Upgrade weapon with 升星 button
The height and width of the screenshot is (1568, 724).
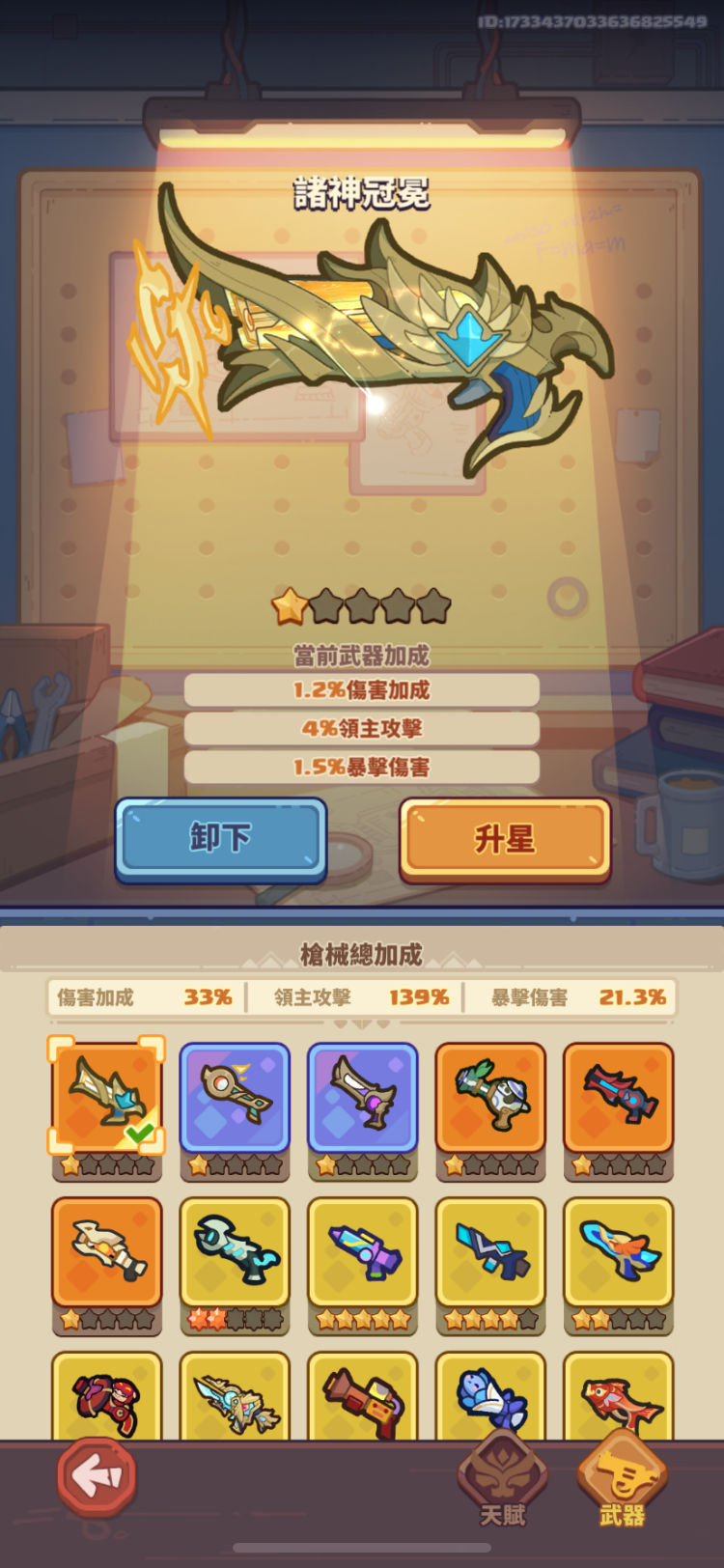505,838
